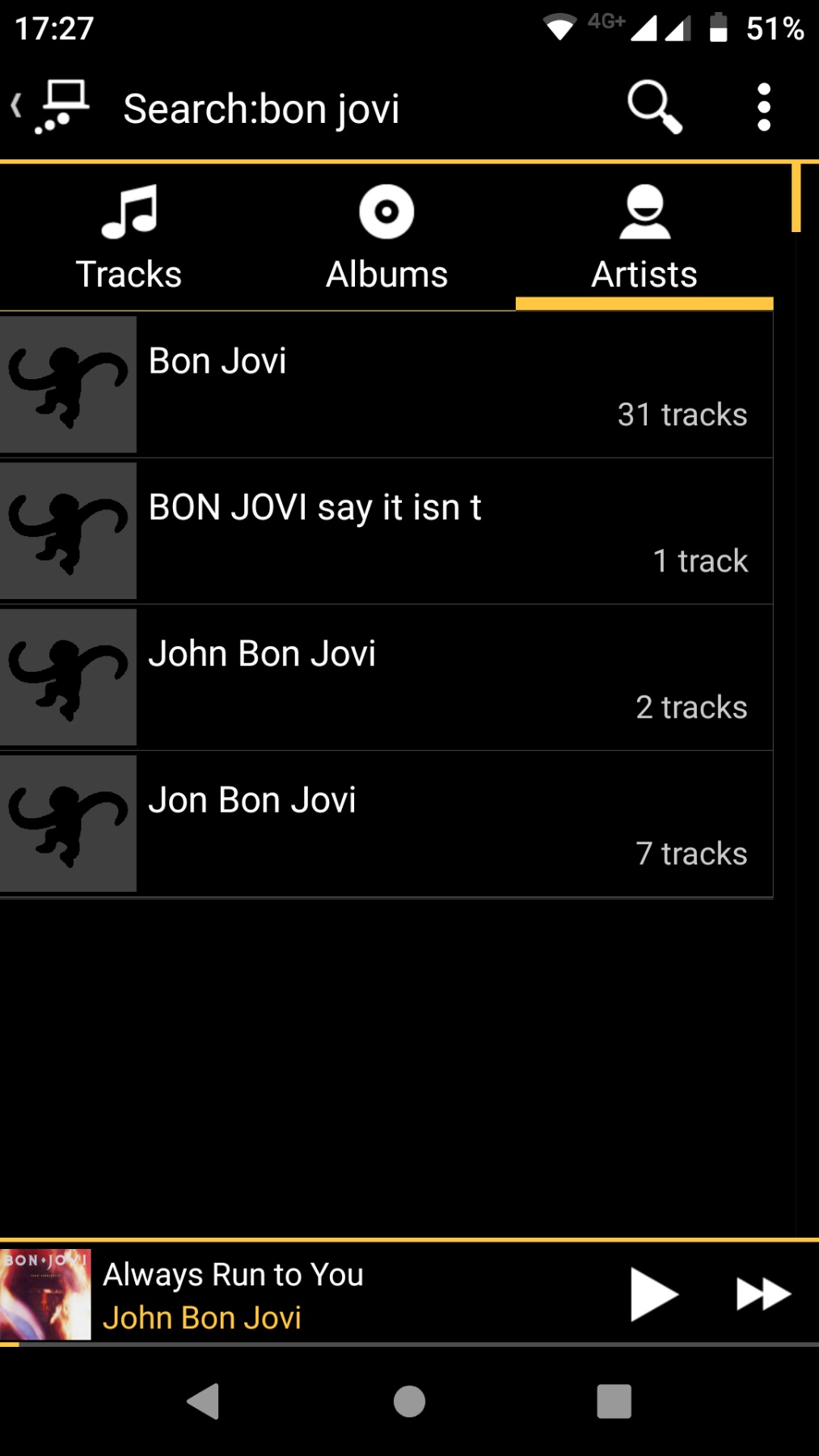Skip to the next track

point(762,1294)
